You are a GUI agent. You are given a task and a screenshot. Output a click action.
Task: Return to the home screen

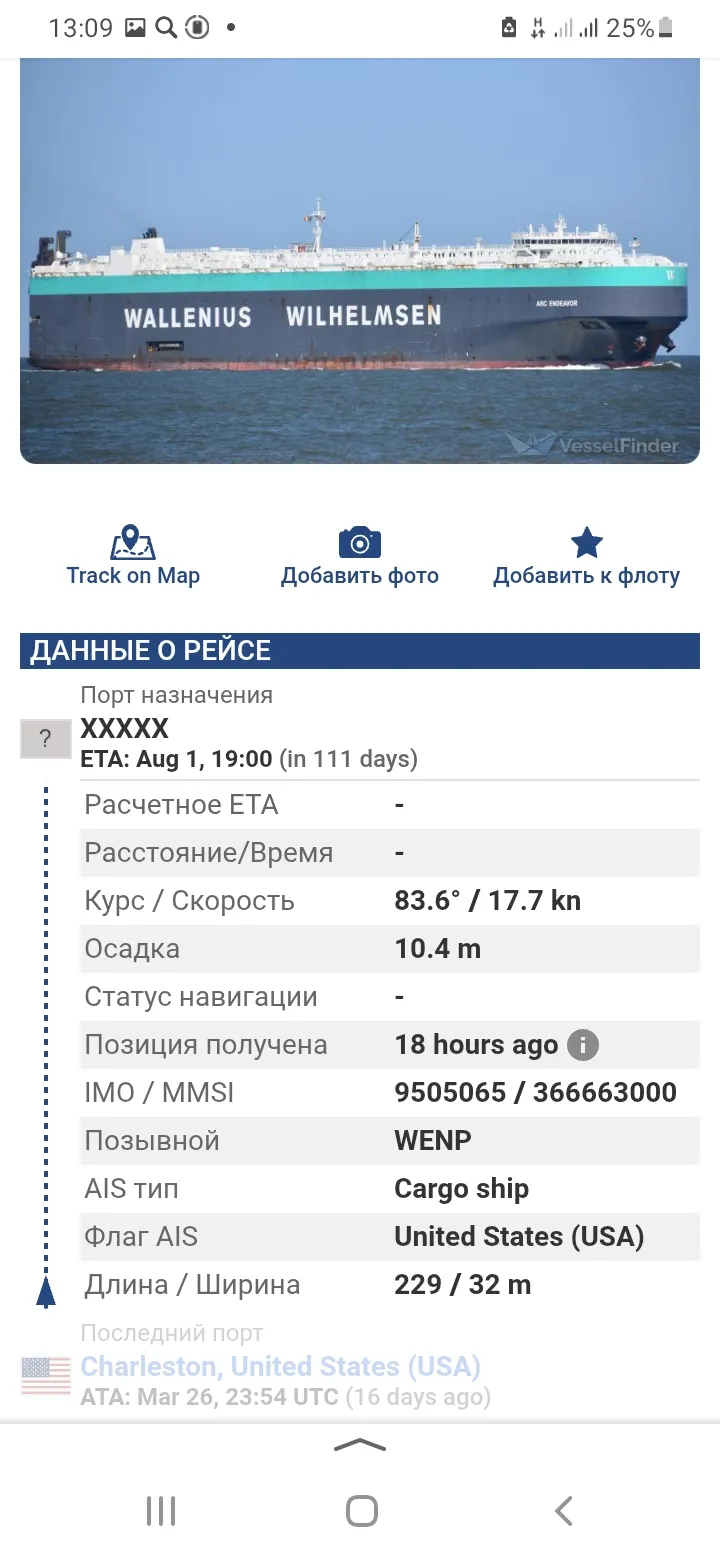click(x=361, y=1511)
